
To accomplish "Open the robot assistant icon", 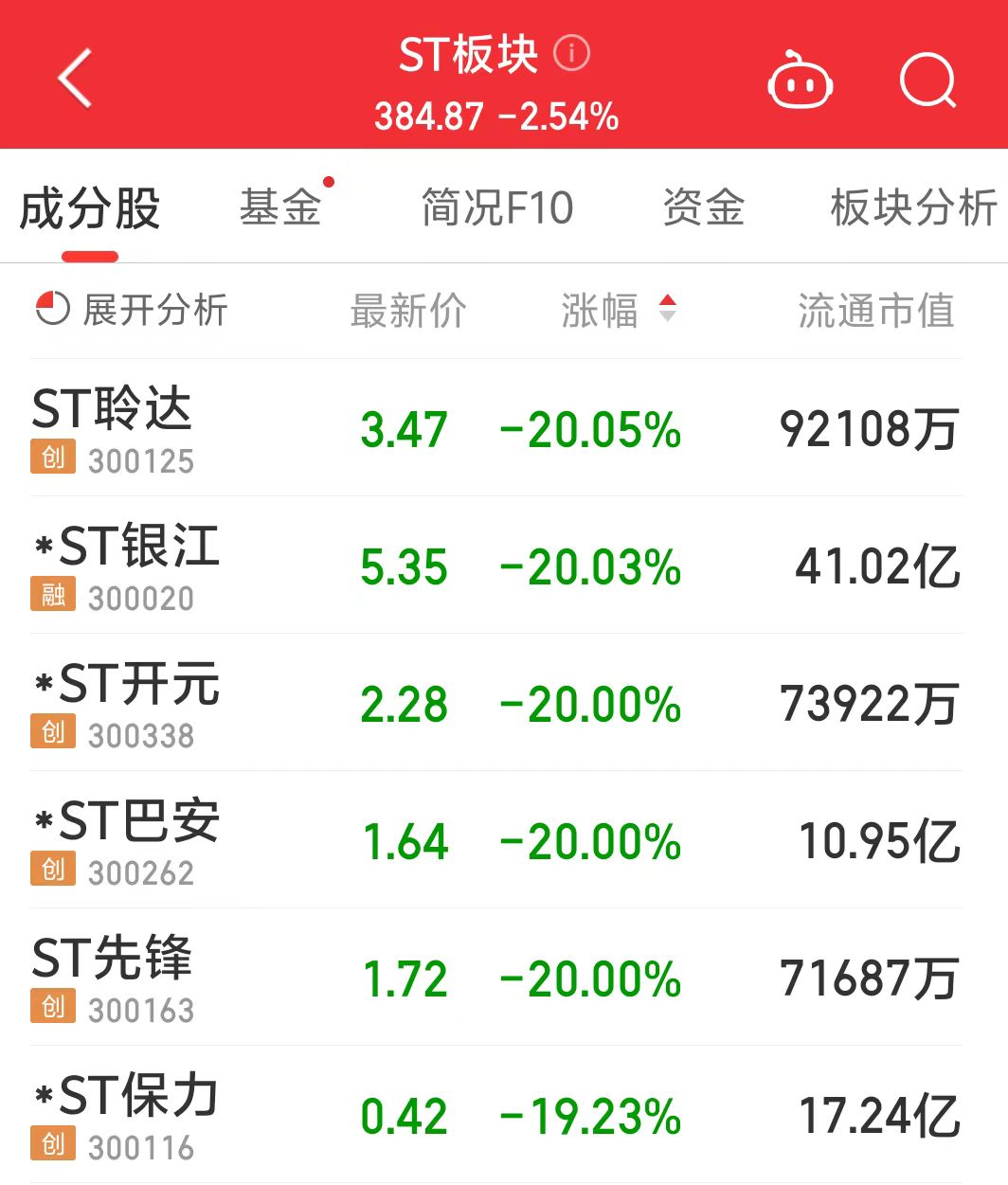I will [801, 81].
